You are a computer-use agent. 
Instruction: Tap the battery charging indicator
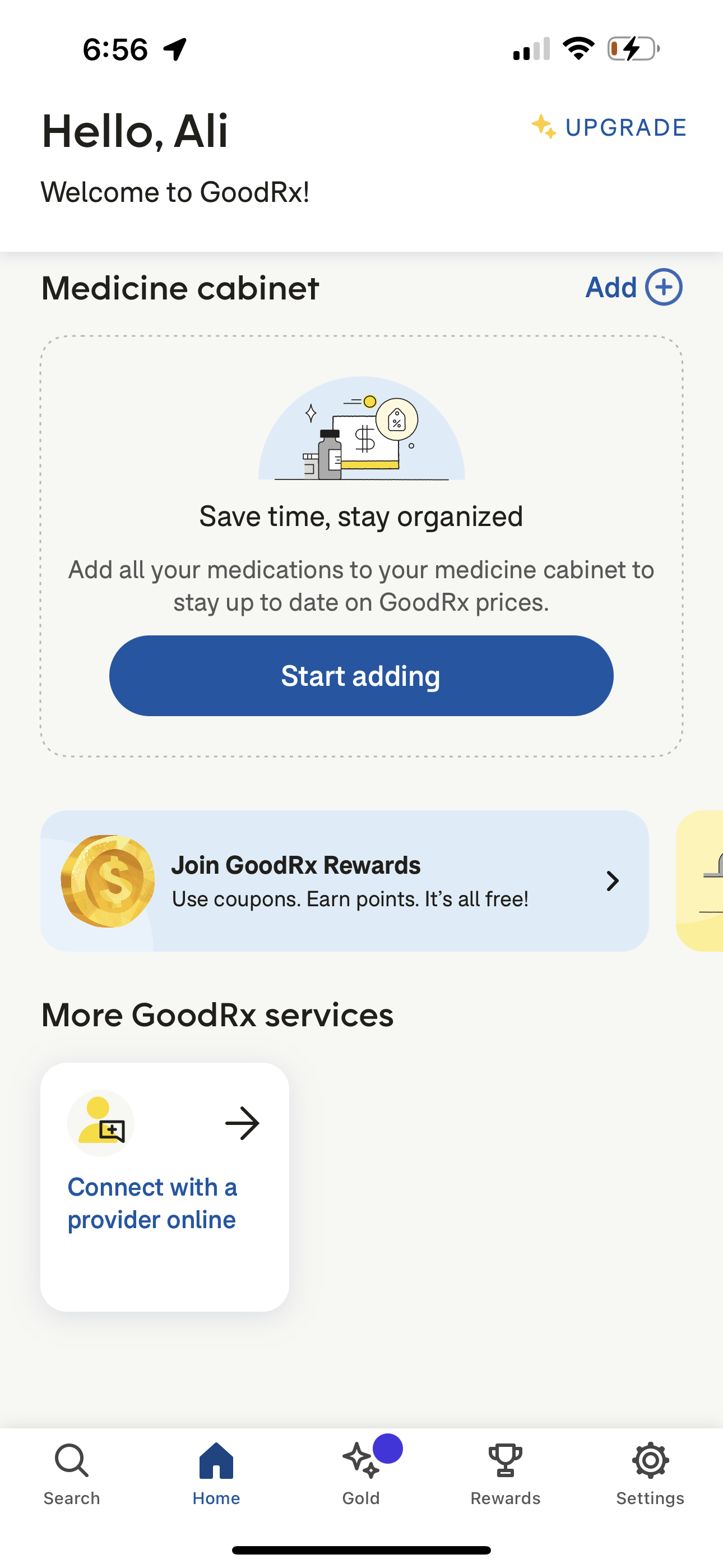pos(633,50)
